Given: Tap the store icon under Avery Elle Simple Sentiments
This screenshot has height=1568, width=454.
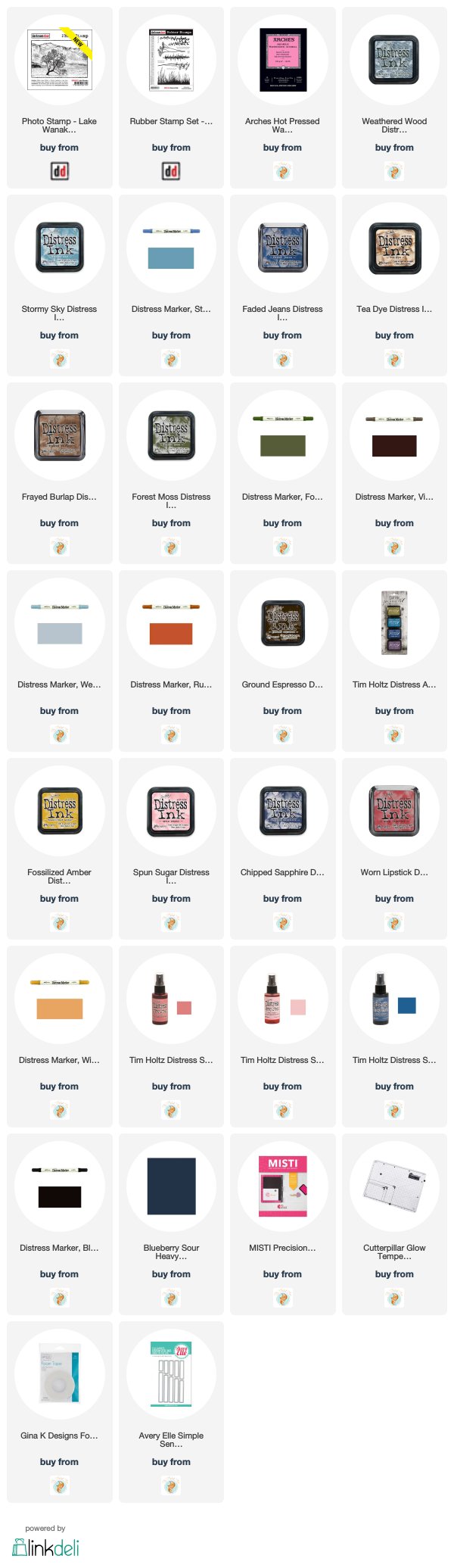Looking at the screenshot, I should [x=171, y=1486].
